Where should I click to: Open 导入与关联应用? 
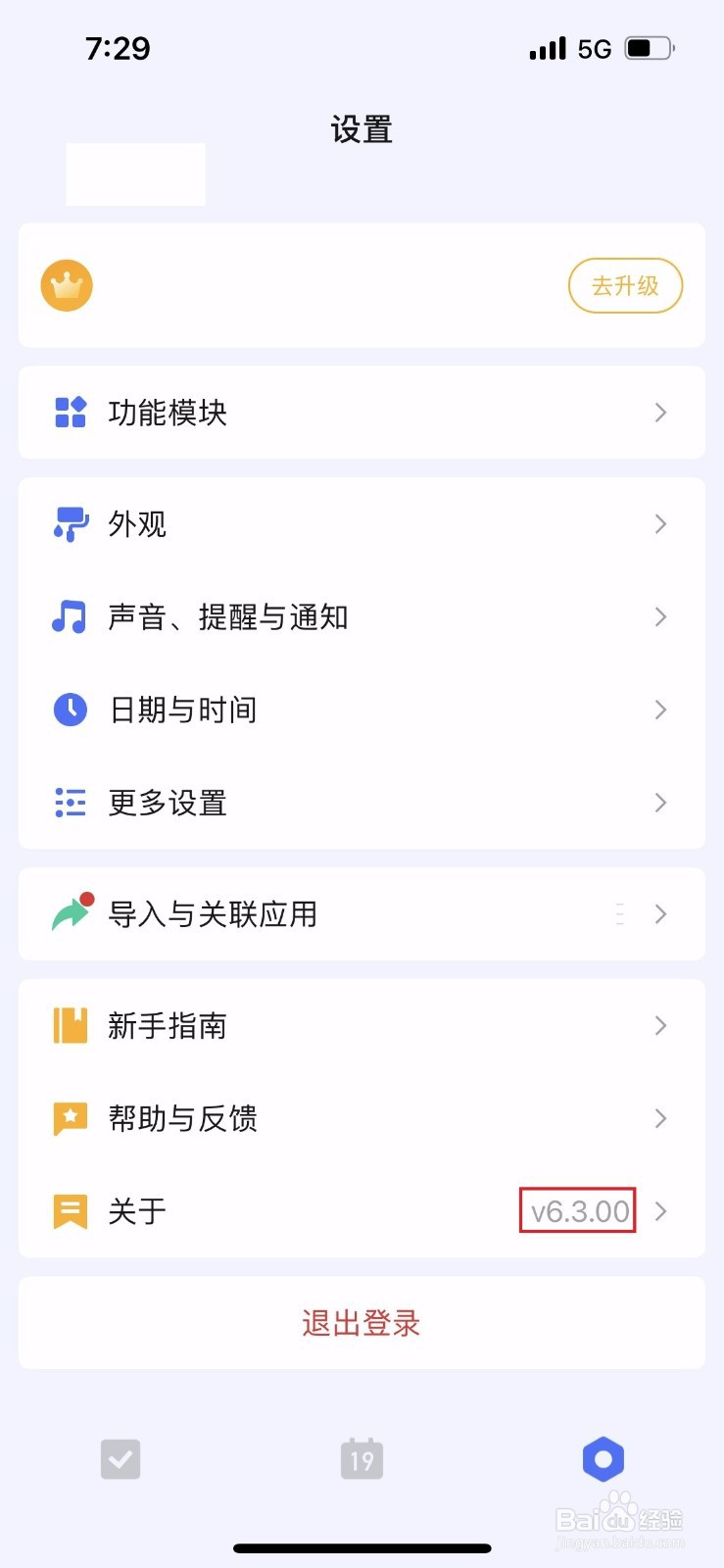pyautogui.click(x=362, y=914)
